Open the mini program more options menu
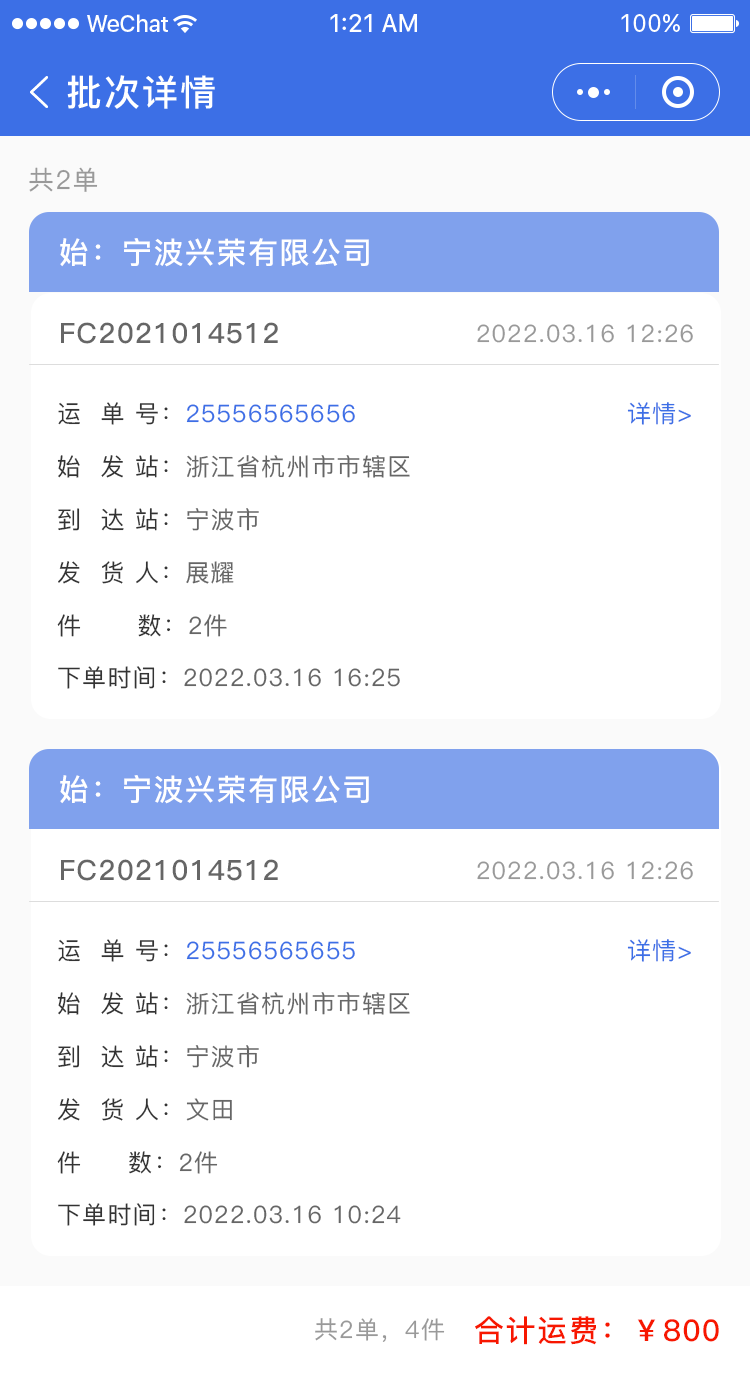This screenshot has height=1374, width=750. coord(594,93)
